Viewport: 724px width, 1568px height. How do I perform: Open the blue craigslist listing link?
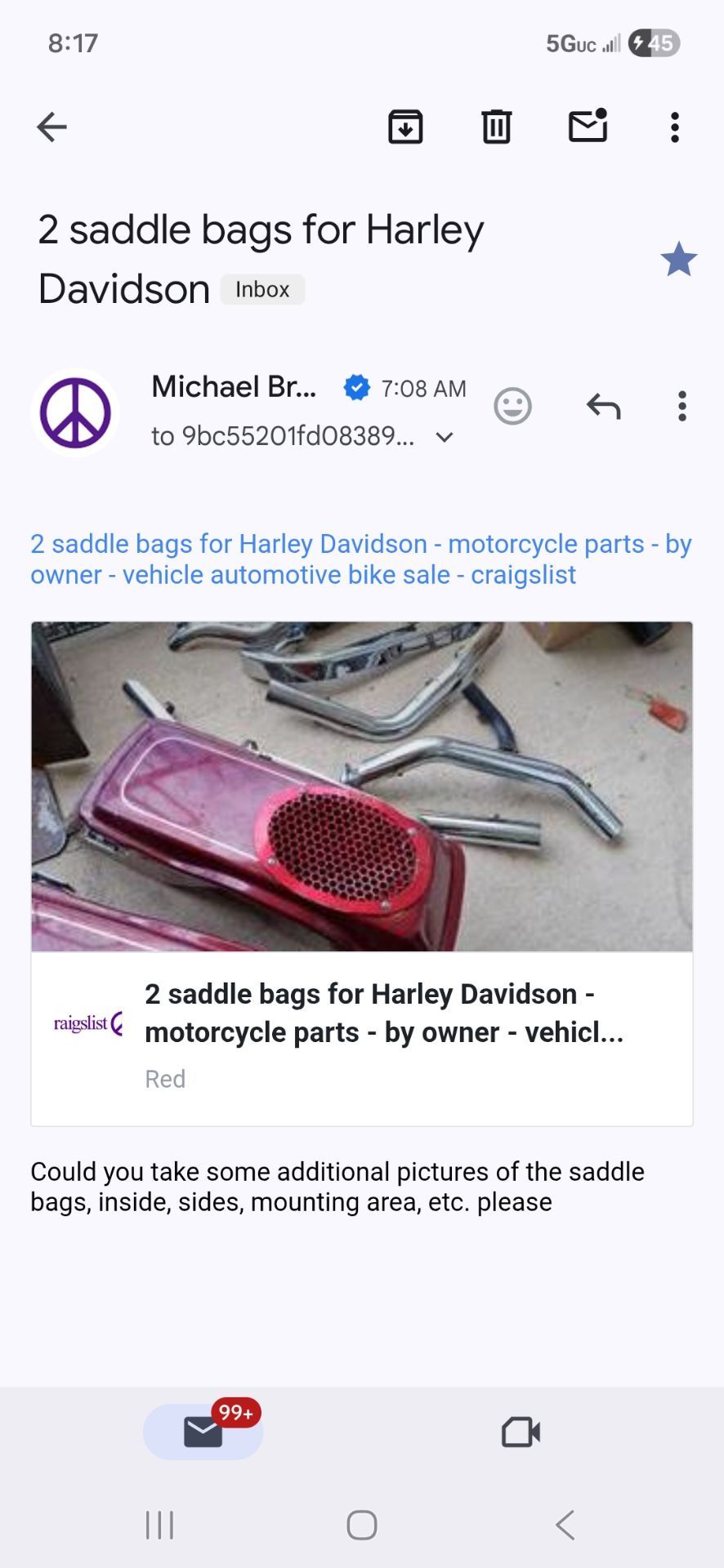[x=361, y=559]
